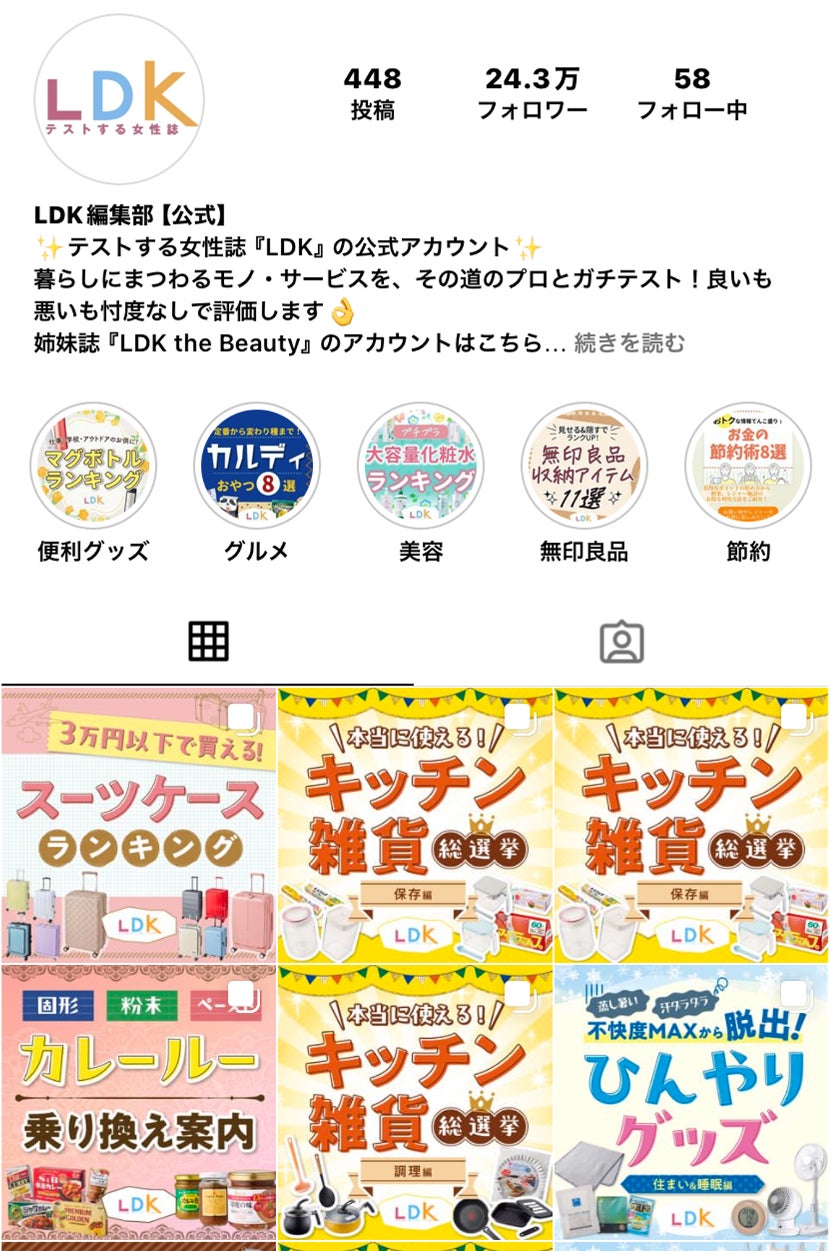This screenshot has width=834, height=1251.
Task: Switch to the posts grid tab
Action: click(208, 642)
